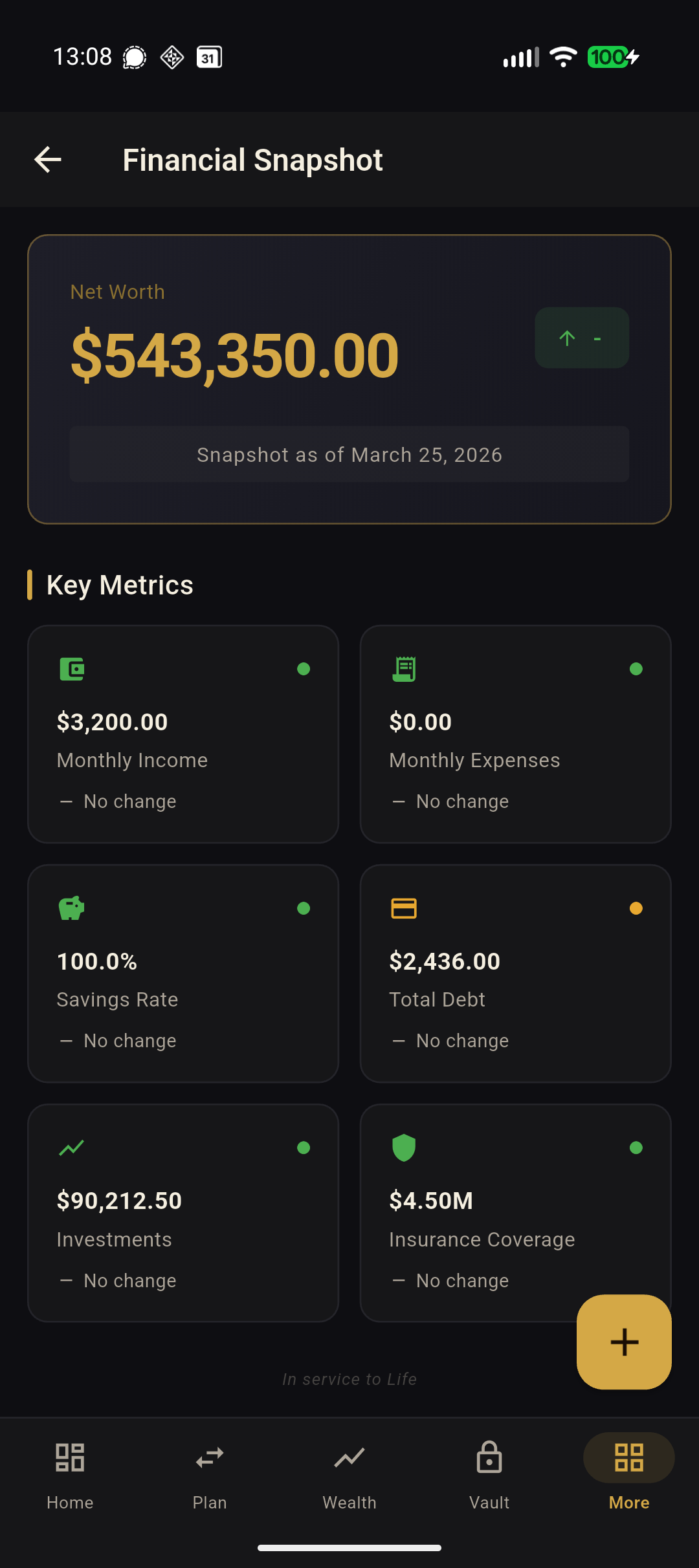Click Snapshot as of March 25, 2026
The width and height of the screenshot is (699, 1568).
coord(349,454)
